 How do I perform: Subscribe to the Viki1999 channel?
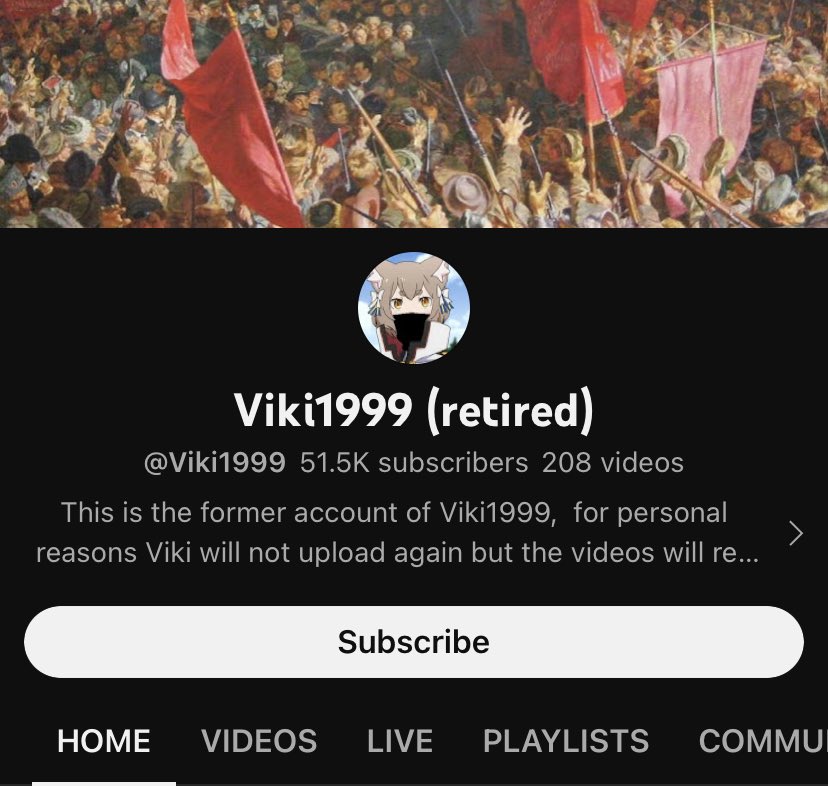[x=414, y=642]
